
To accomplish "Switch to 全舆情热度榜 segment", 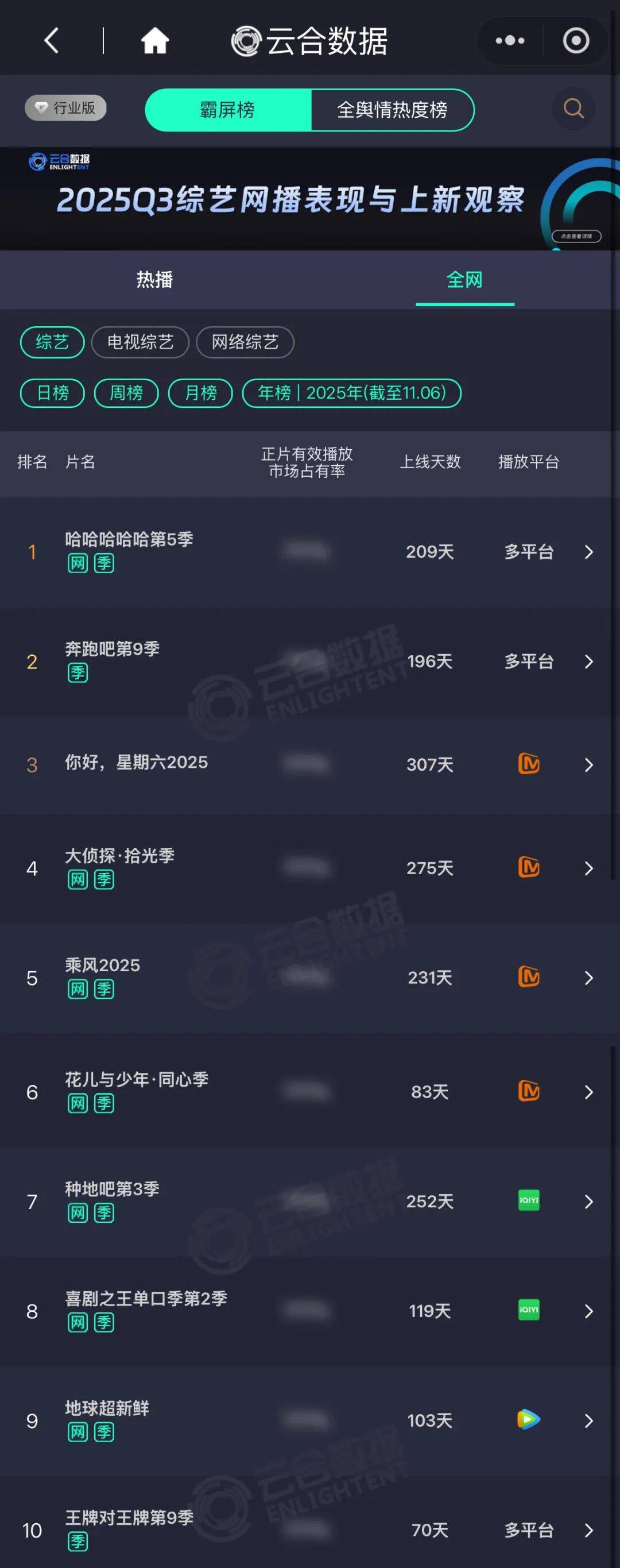I will click(x=392, y=110).
